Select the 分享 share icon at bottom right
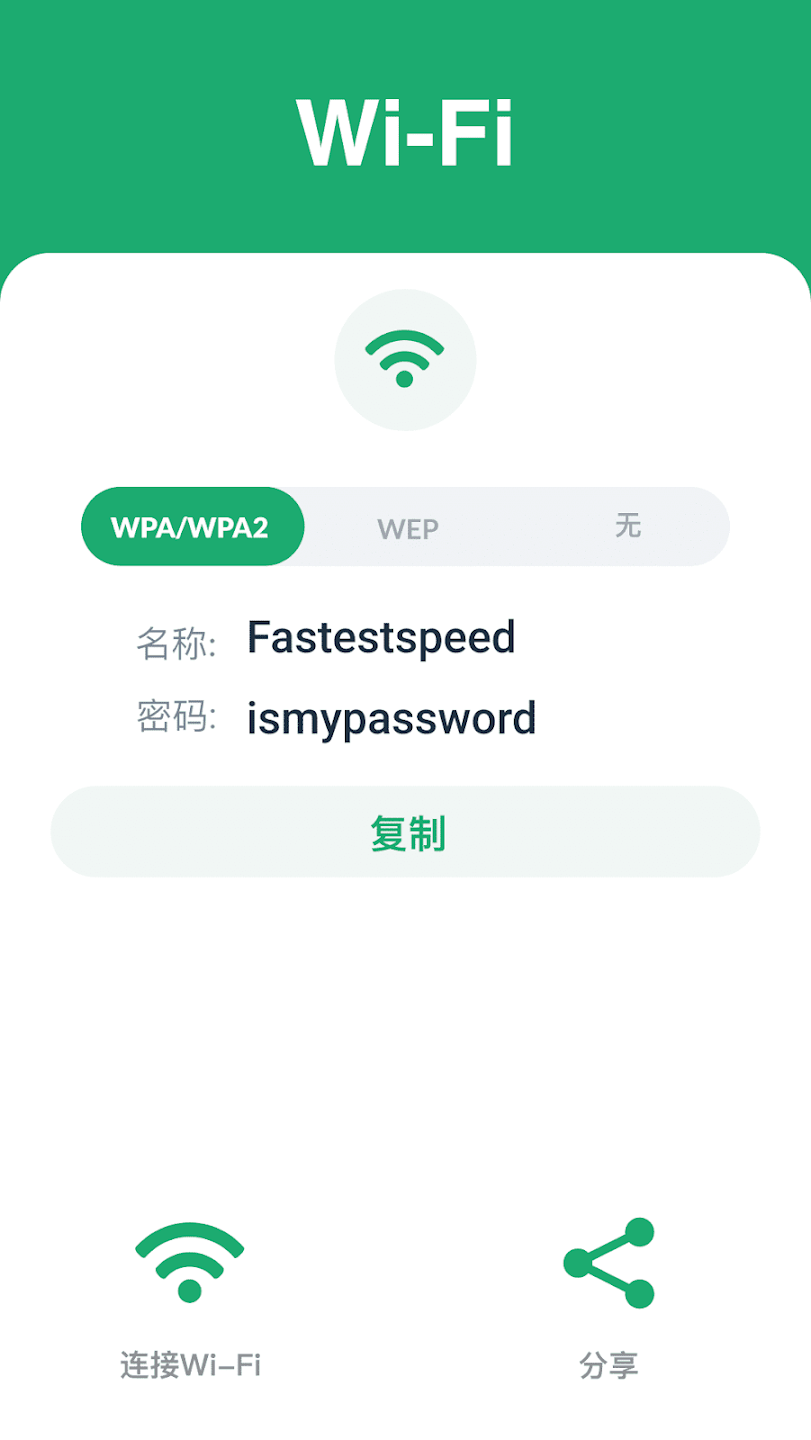Screen dimensions: 811x1440 pyautogui.click(x=609, y=1261)
